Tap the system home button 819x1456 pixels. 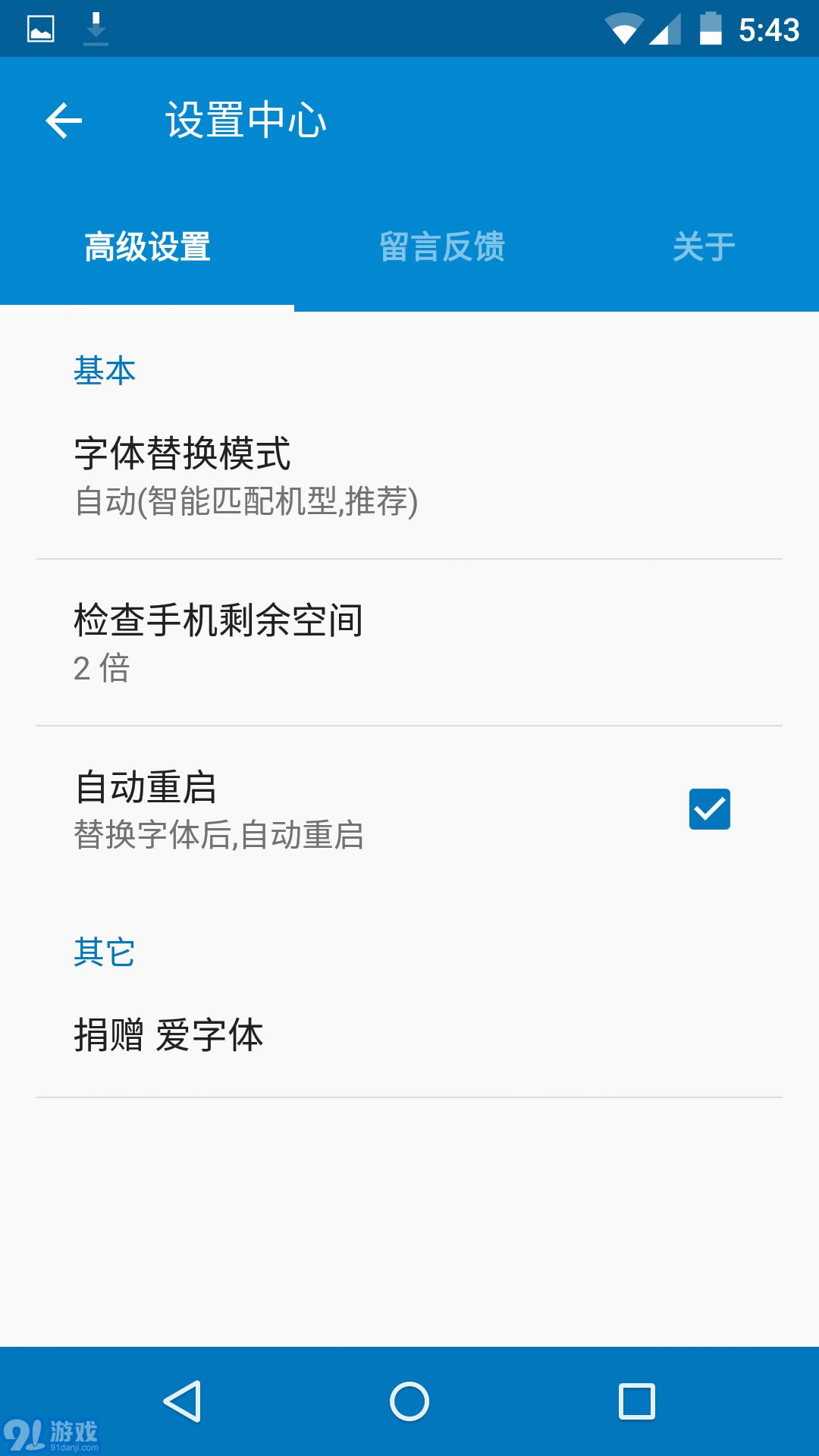[409, 1401]
